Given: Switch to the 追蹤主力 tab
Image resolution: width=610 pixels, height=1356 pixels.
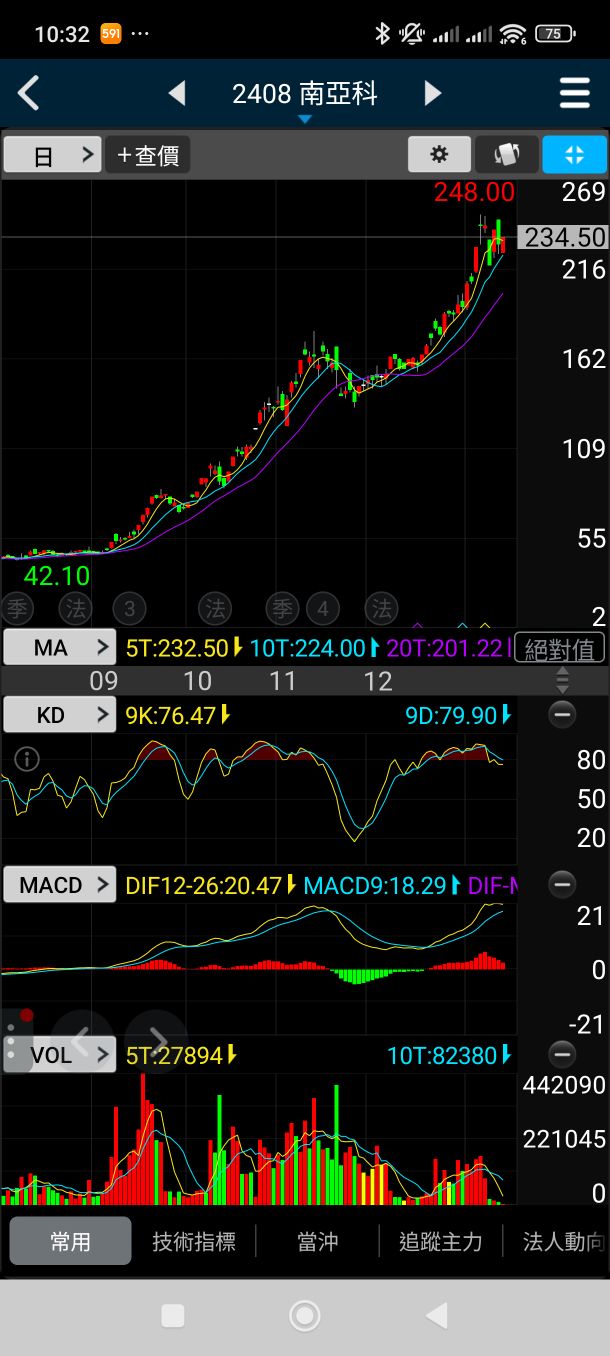Looking at the screenshot, I should coord(440,1241).
